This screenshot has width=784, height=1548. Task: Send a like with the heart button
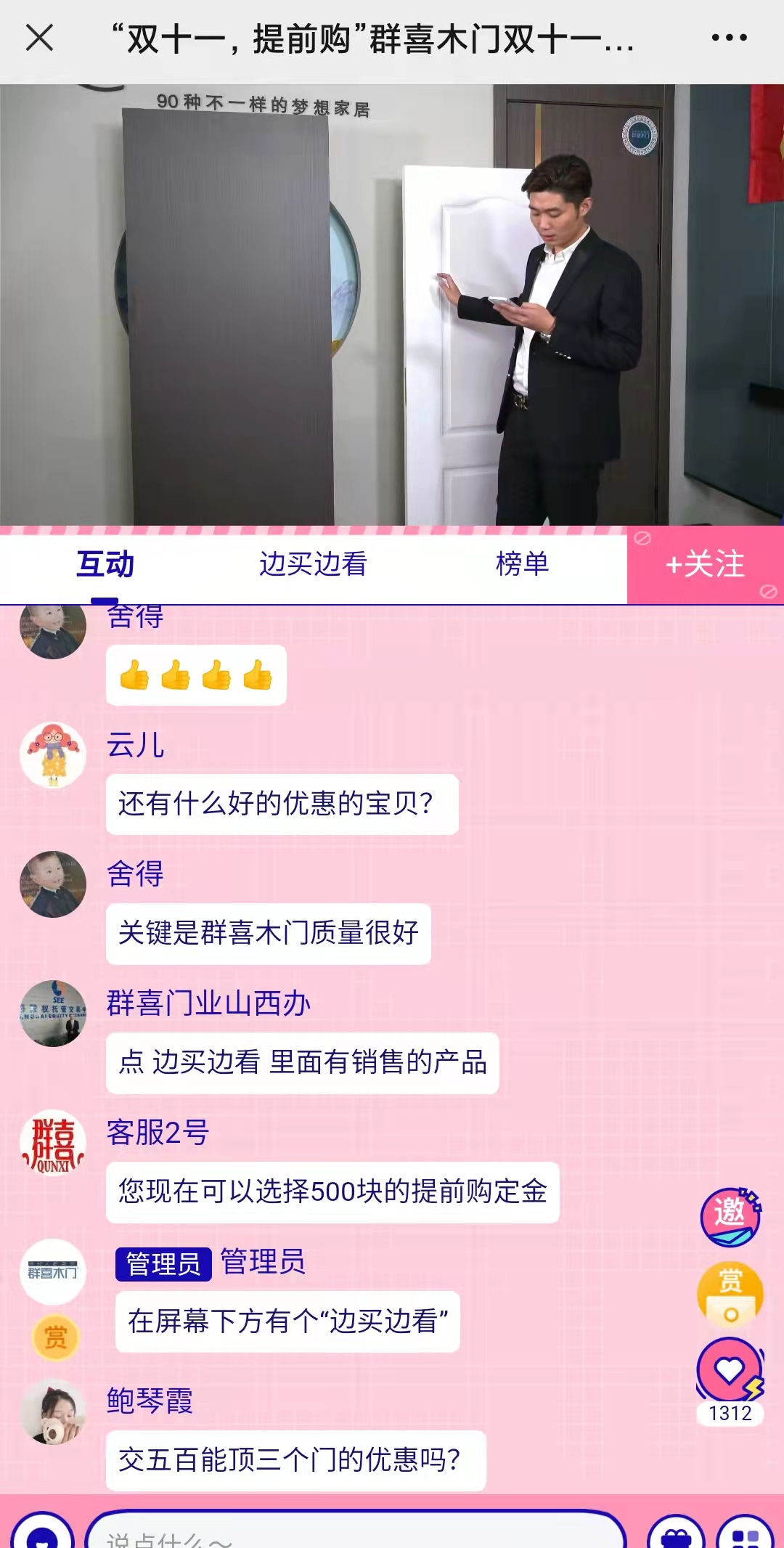pos(730,1370)
